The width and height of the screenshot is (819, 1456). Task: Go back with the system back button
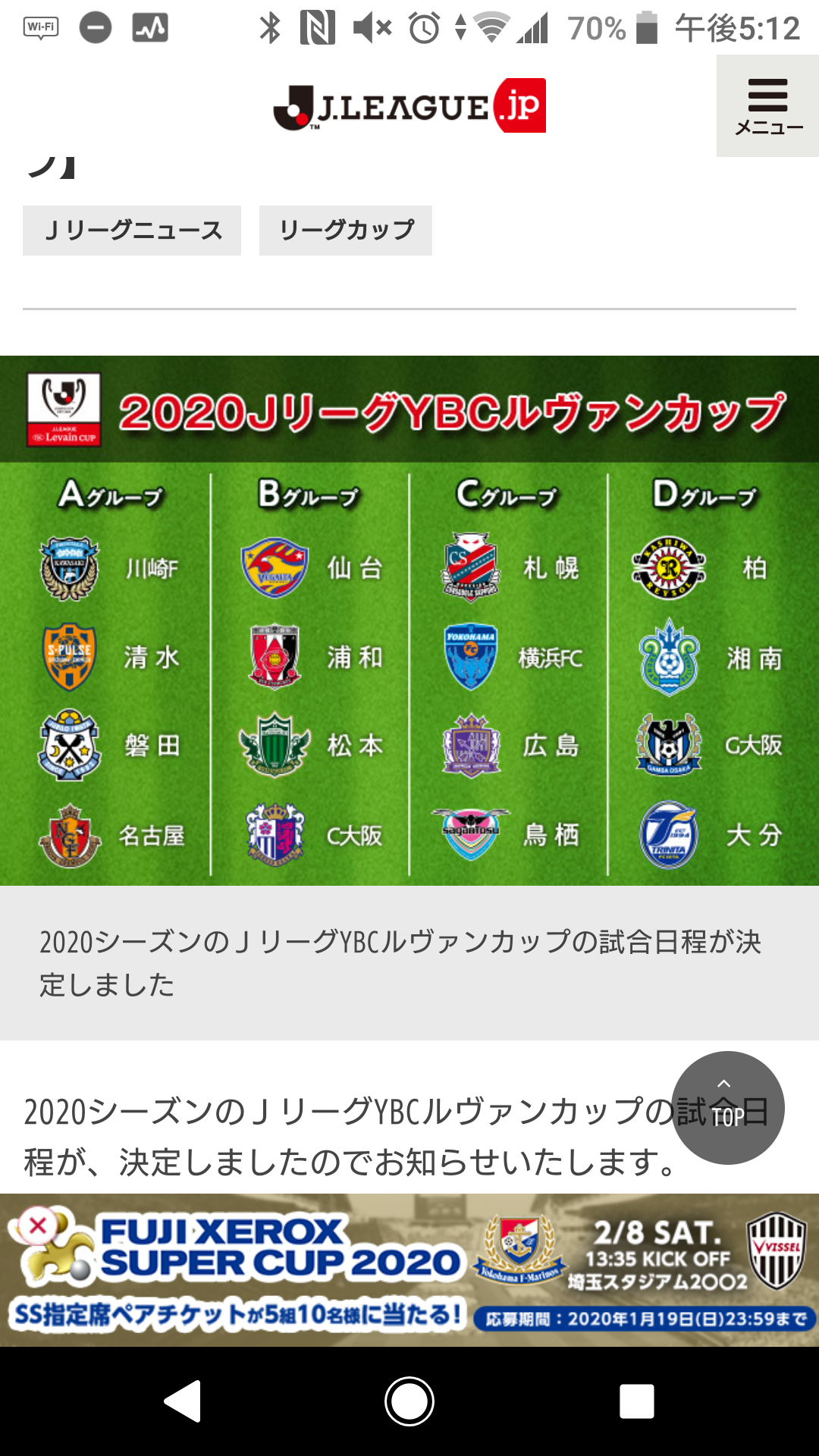[182, 1401]
